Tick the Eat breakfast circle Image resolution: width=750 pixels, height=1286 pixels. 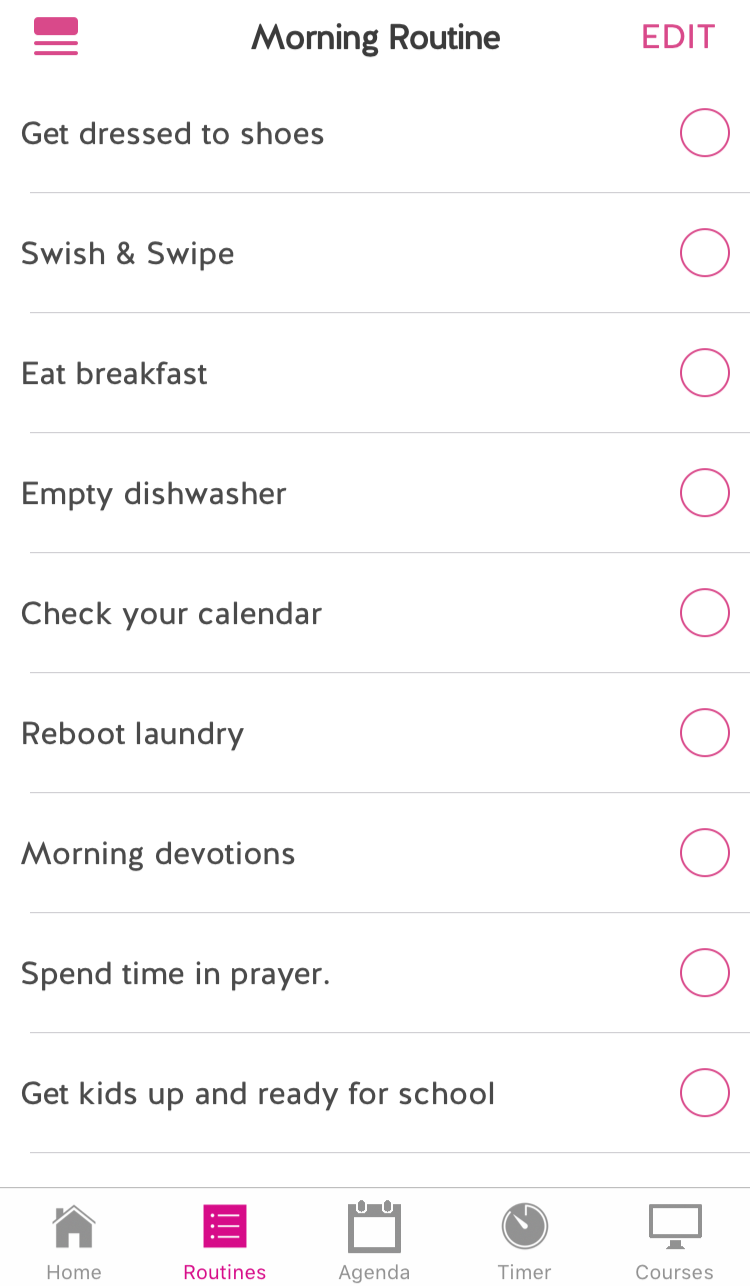coord(705,373)
